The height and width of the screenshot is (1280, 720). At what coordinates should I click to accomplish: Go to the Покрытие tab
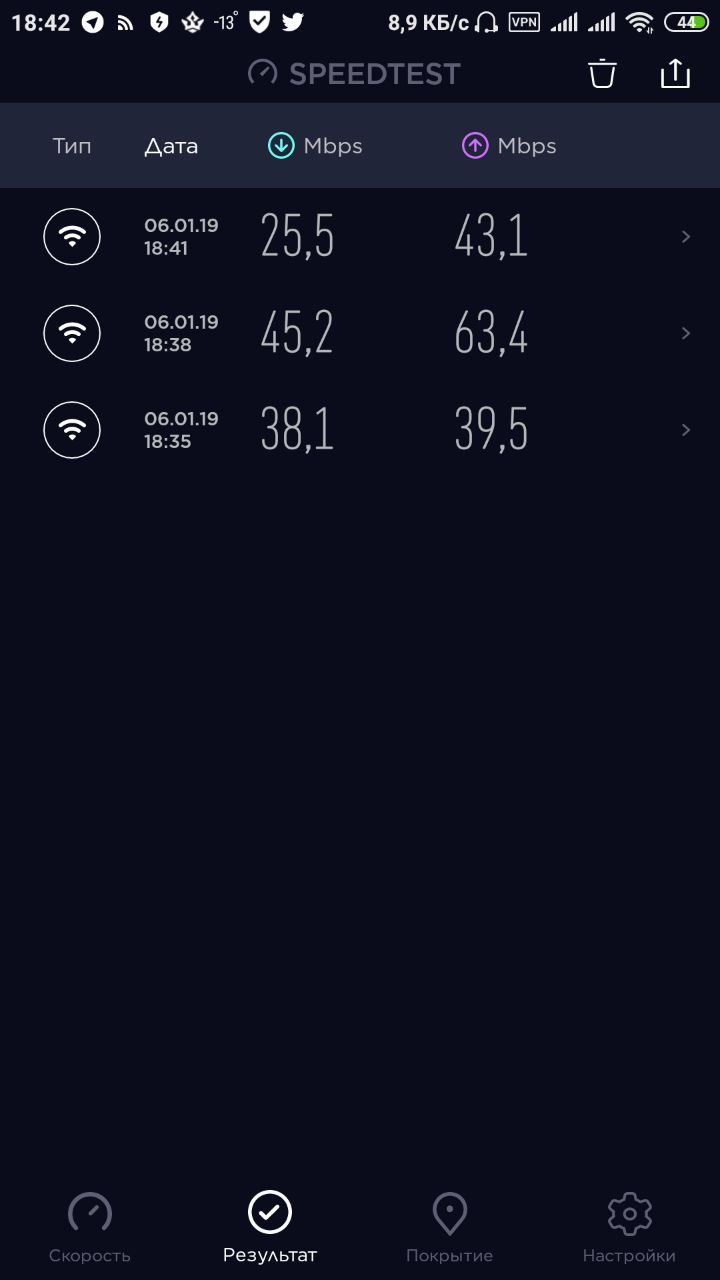(x=450, y=1228)
